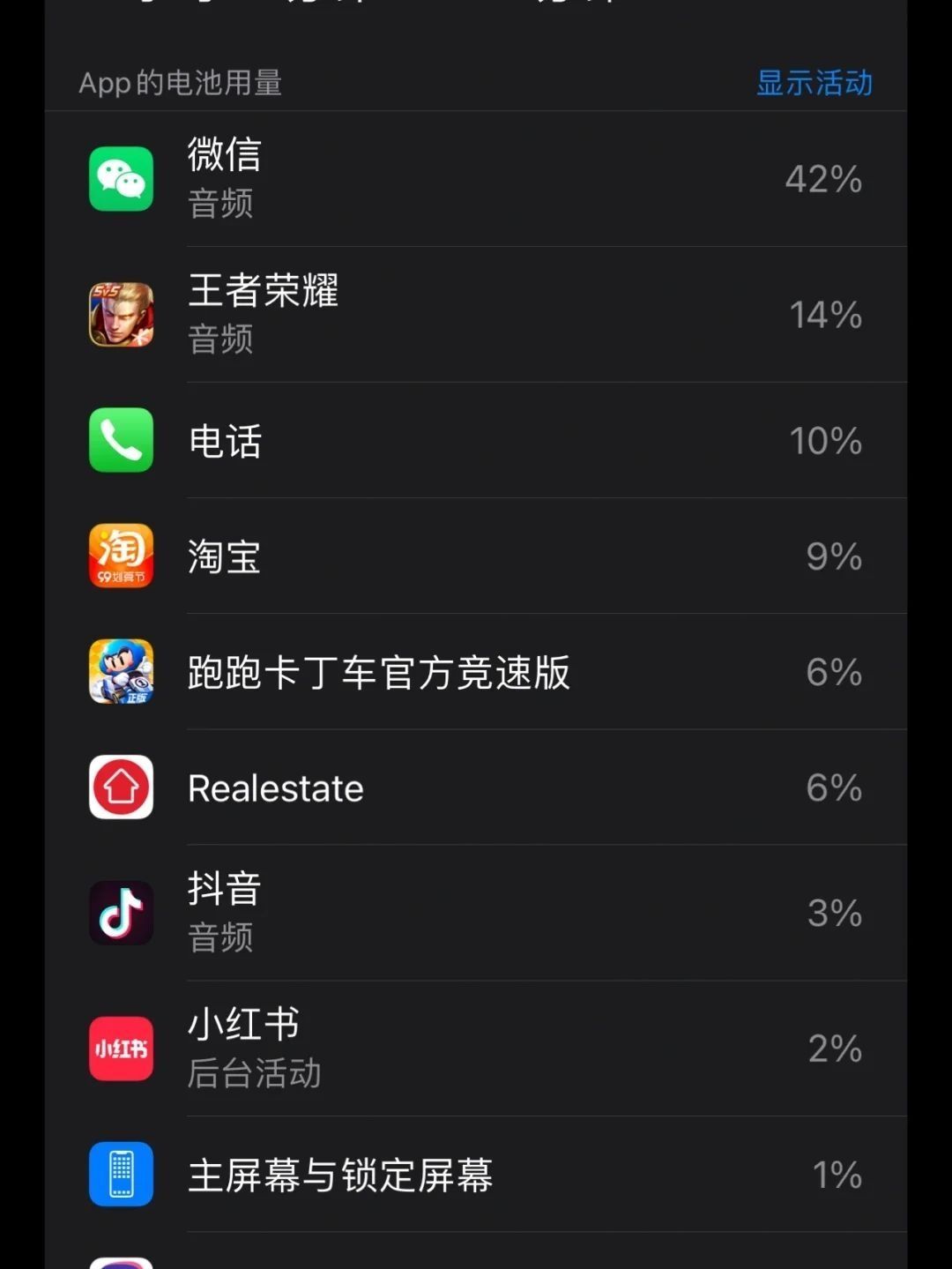Tap 显示活动 to show activity

coord(814,83)
